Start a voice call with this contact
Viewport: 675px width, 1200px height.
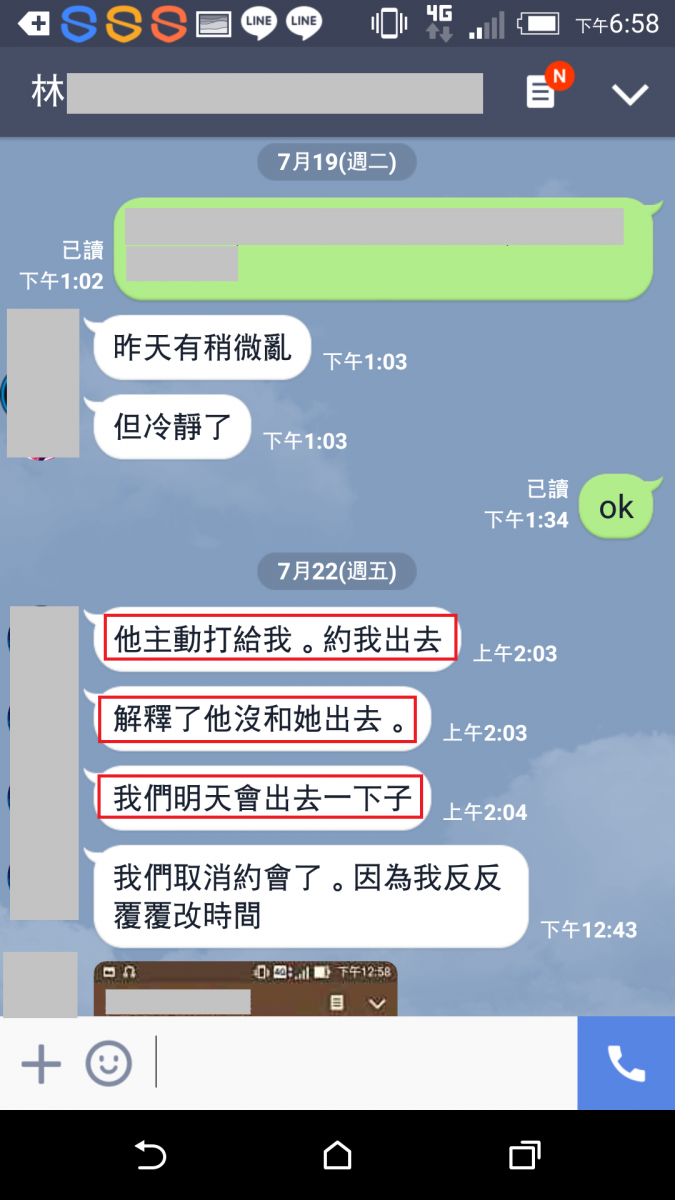coord(626,1064)
